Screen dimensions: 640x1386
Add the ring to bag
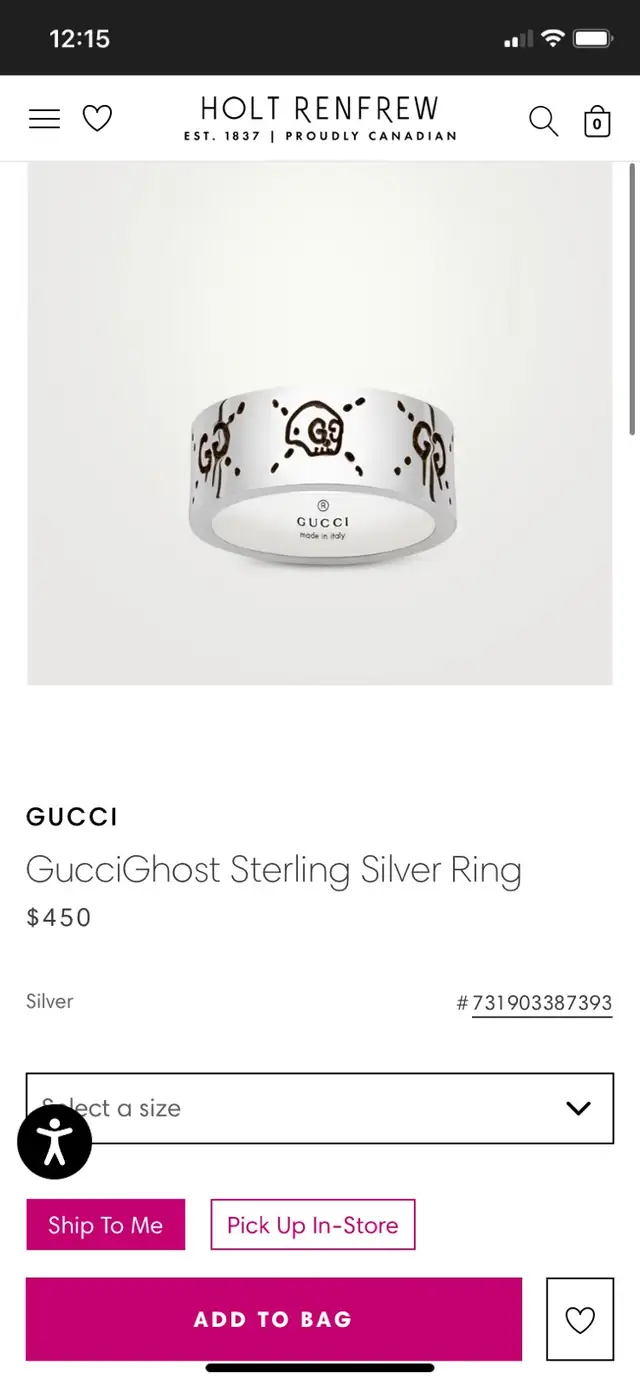click(x=274, y=1319)
